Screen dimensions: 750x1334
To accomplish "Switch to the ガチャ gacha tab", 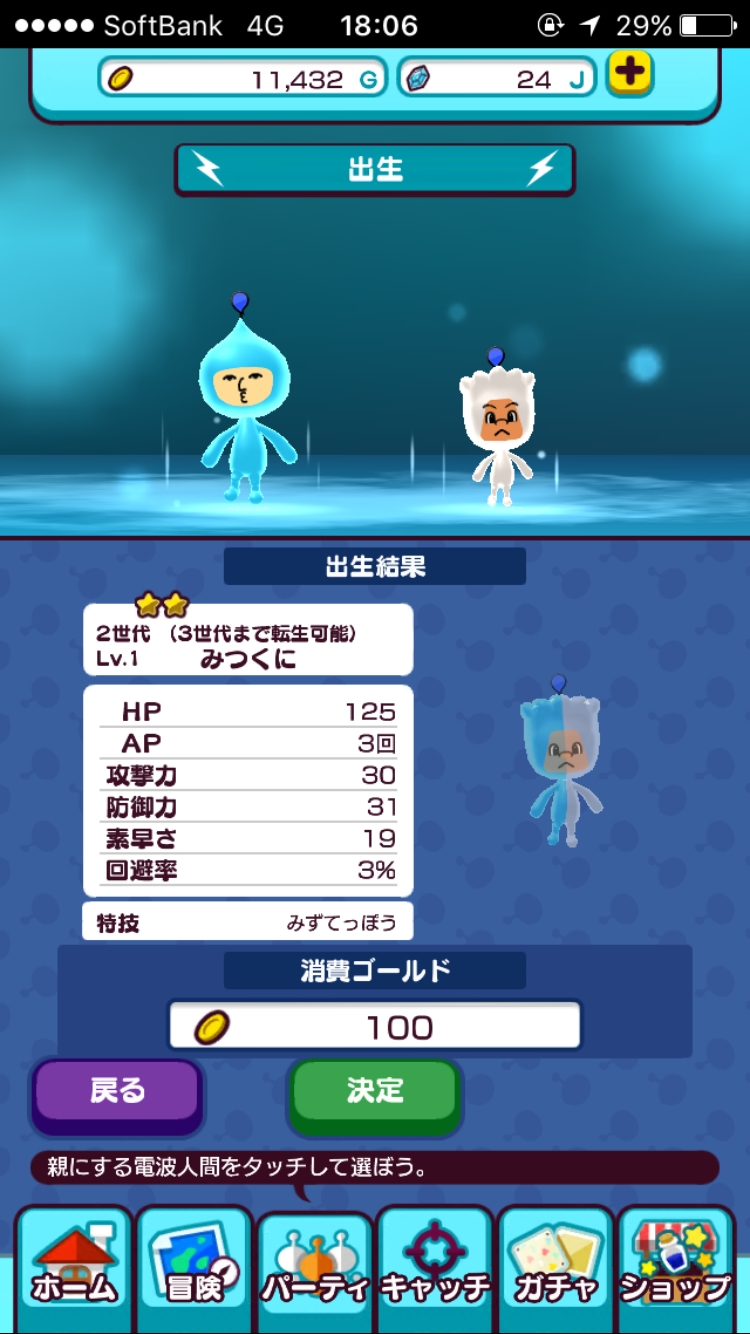I will tap(556, 1268).
